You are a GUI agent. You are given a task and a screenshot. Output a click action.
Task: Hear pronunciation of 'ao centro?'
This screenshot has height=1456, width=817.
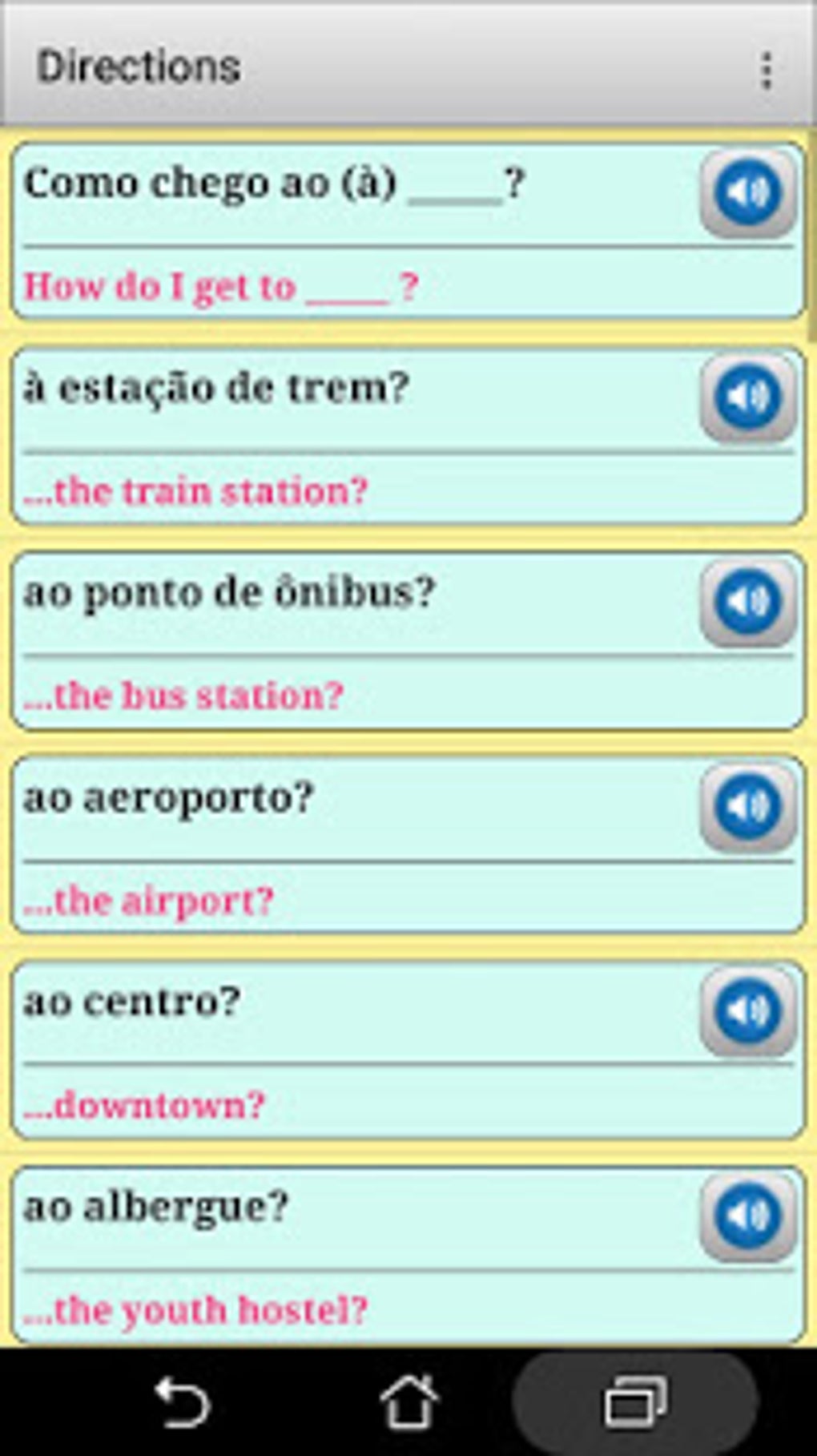click(x=748, y=1011)
